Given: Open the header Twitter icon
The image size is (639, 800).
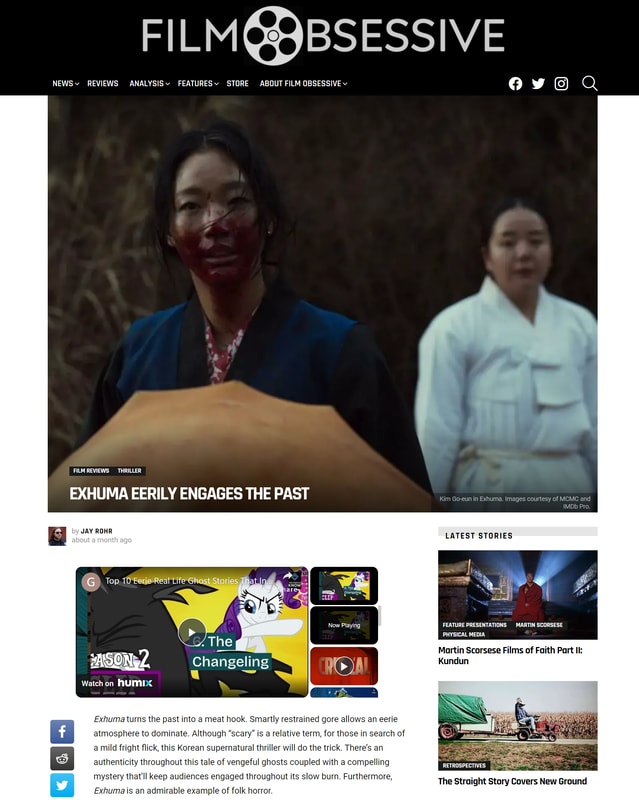Looking at the screenshot, I should pyautogui.click(x=538, y=84).
